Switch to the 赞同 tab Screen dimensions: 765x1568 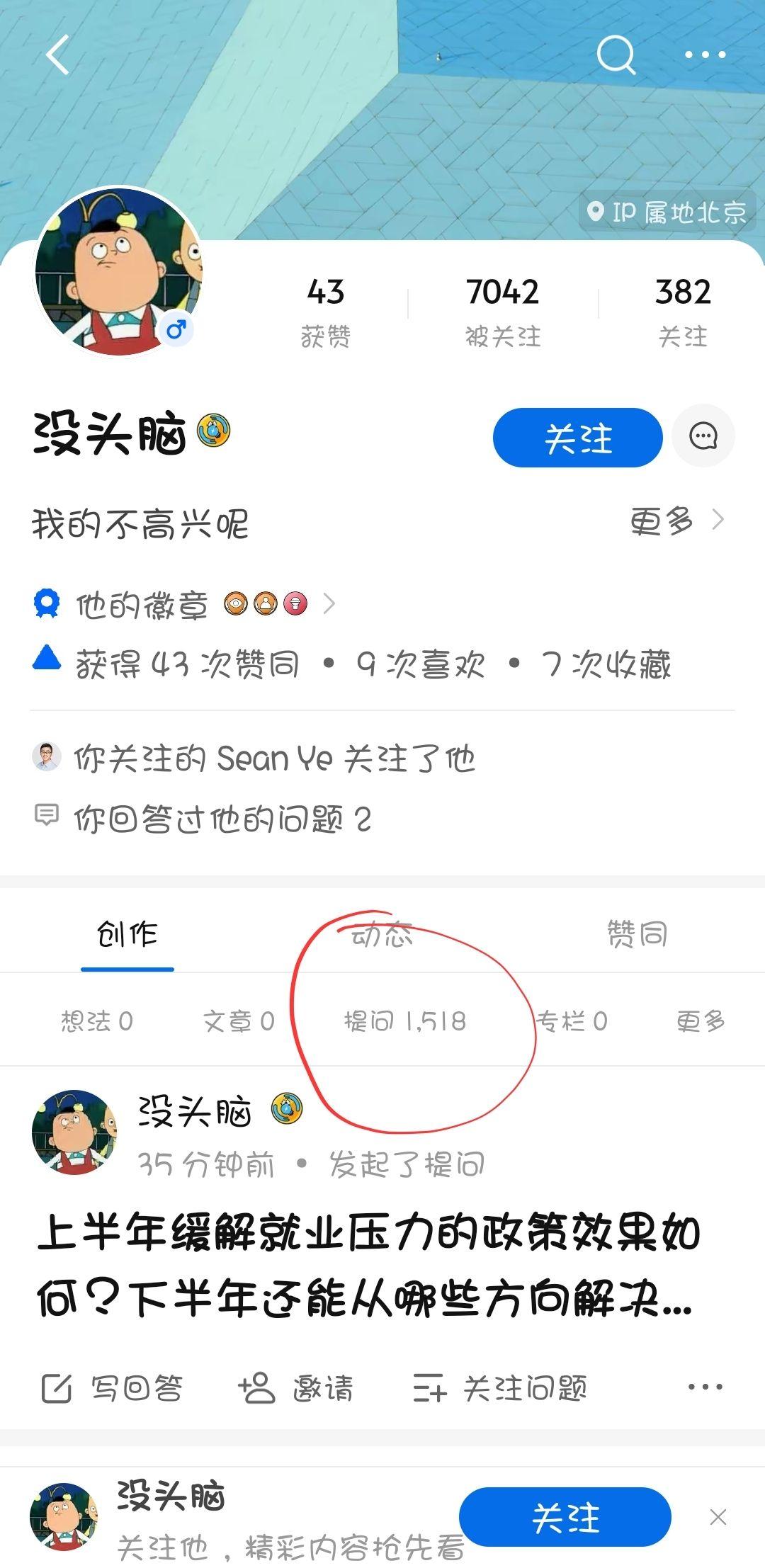pyautogui.click(x=637, y=935)
